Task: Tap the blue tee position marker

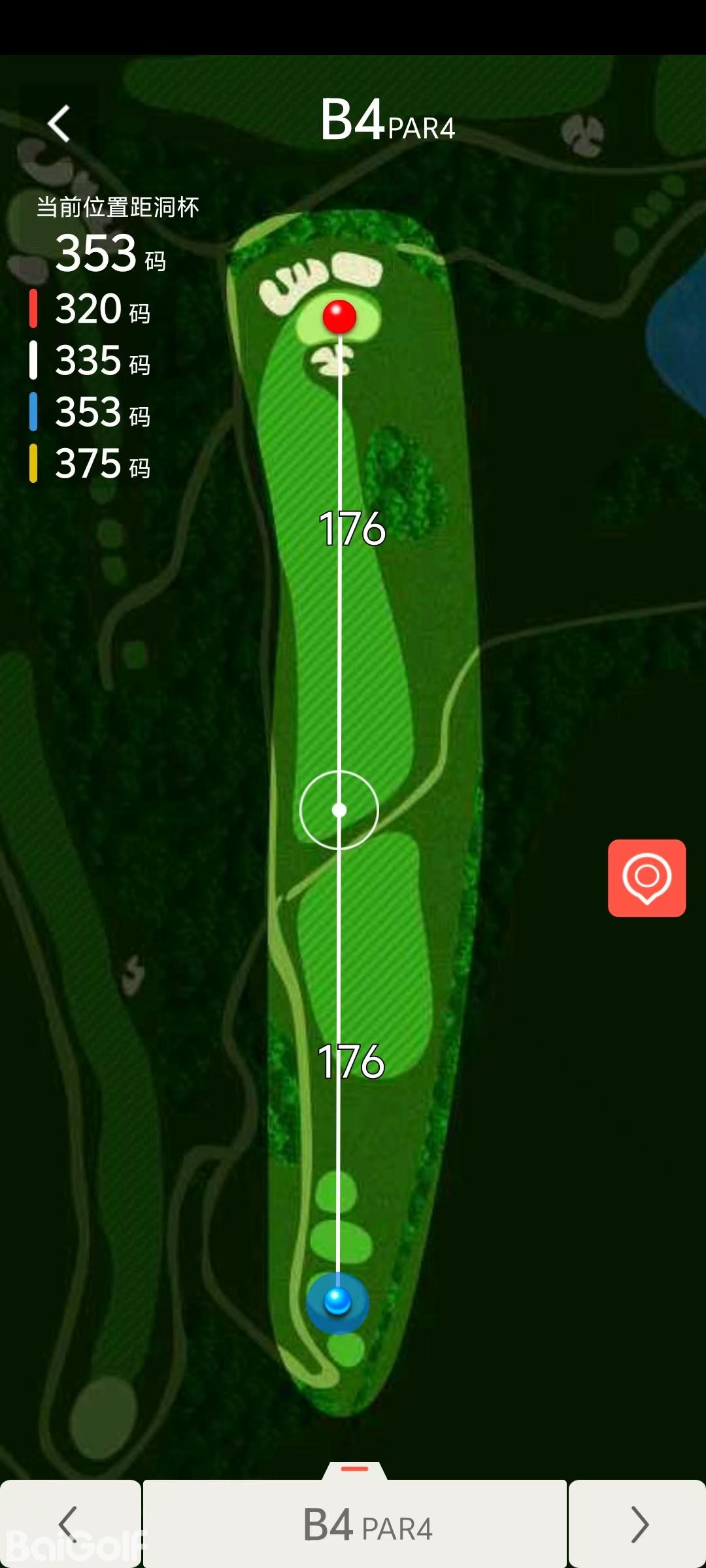Action: (337, 1301)
